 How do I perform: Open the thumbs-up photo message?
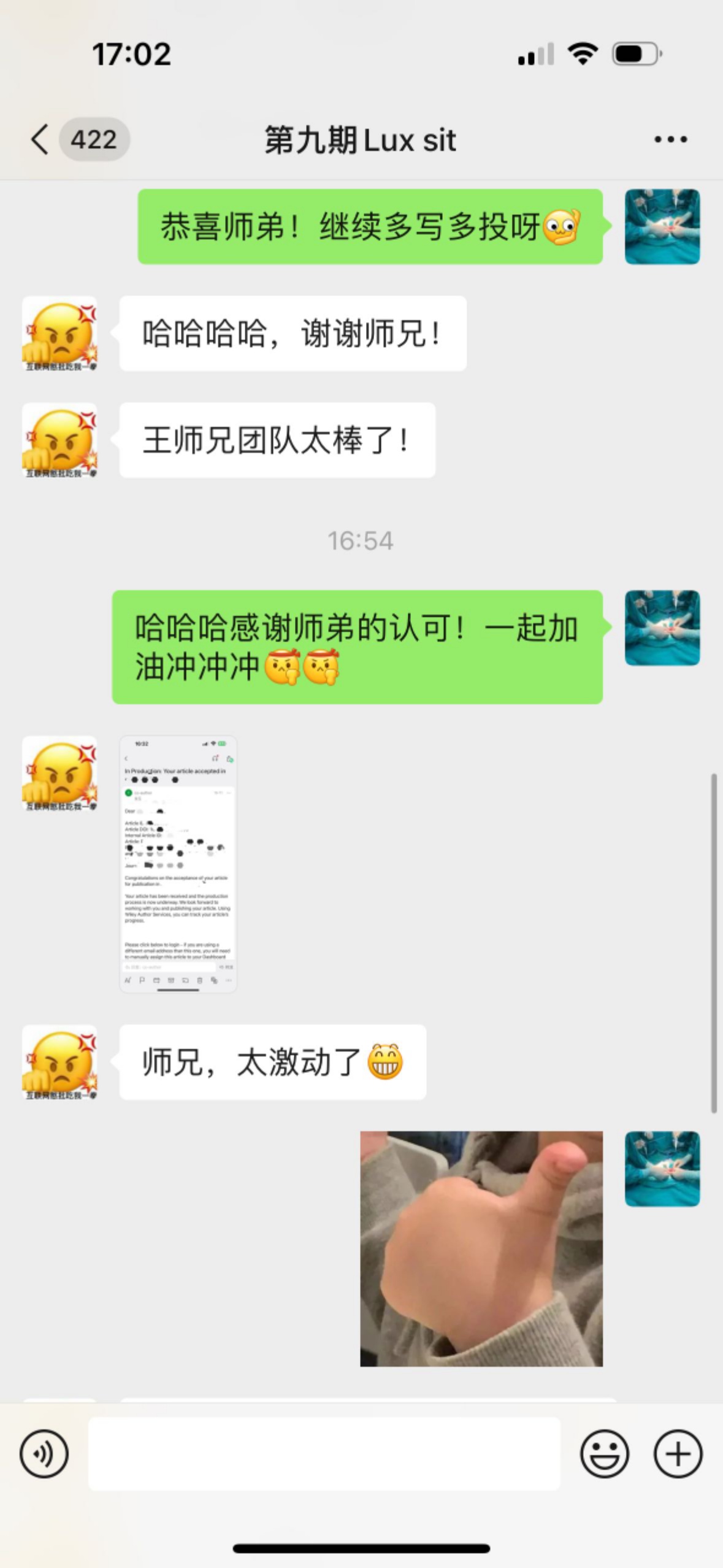click(481, 1248)
